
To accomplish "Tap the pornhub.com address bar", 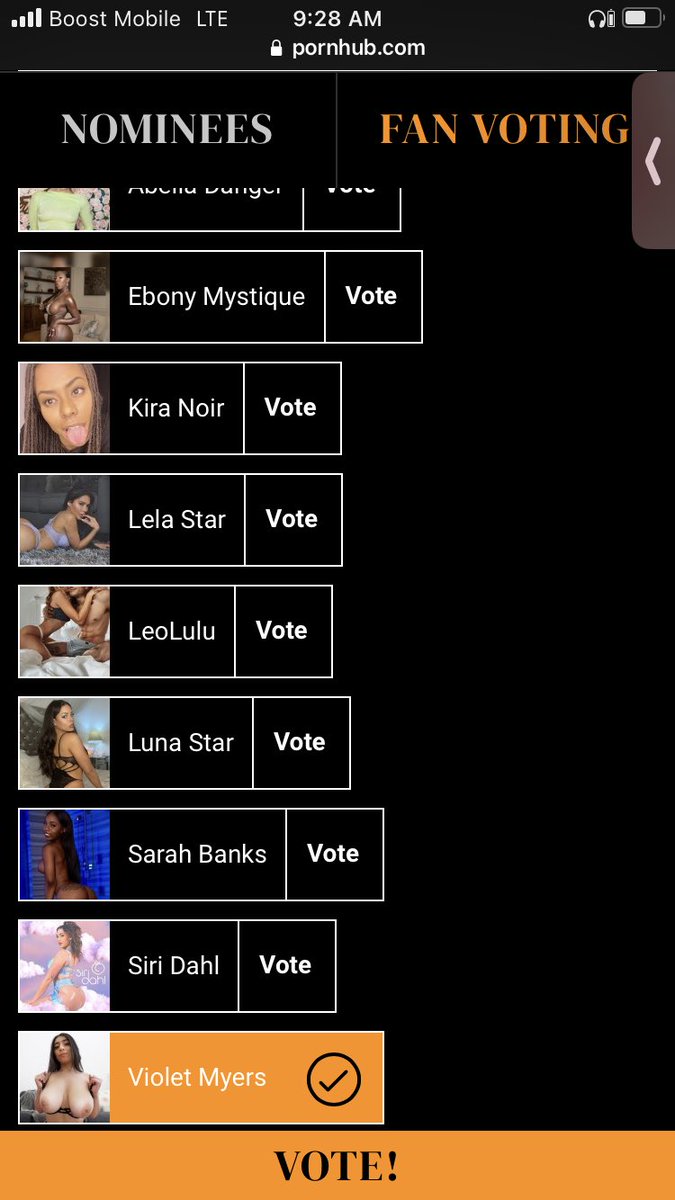I will [347, 48].
